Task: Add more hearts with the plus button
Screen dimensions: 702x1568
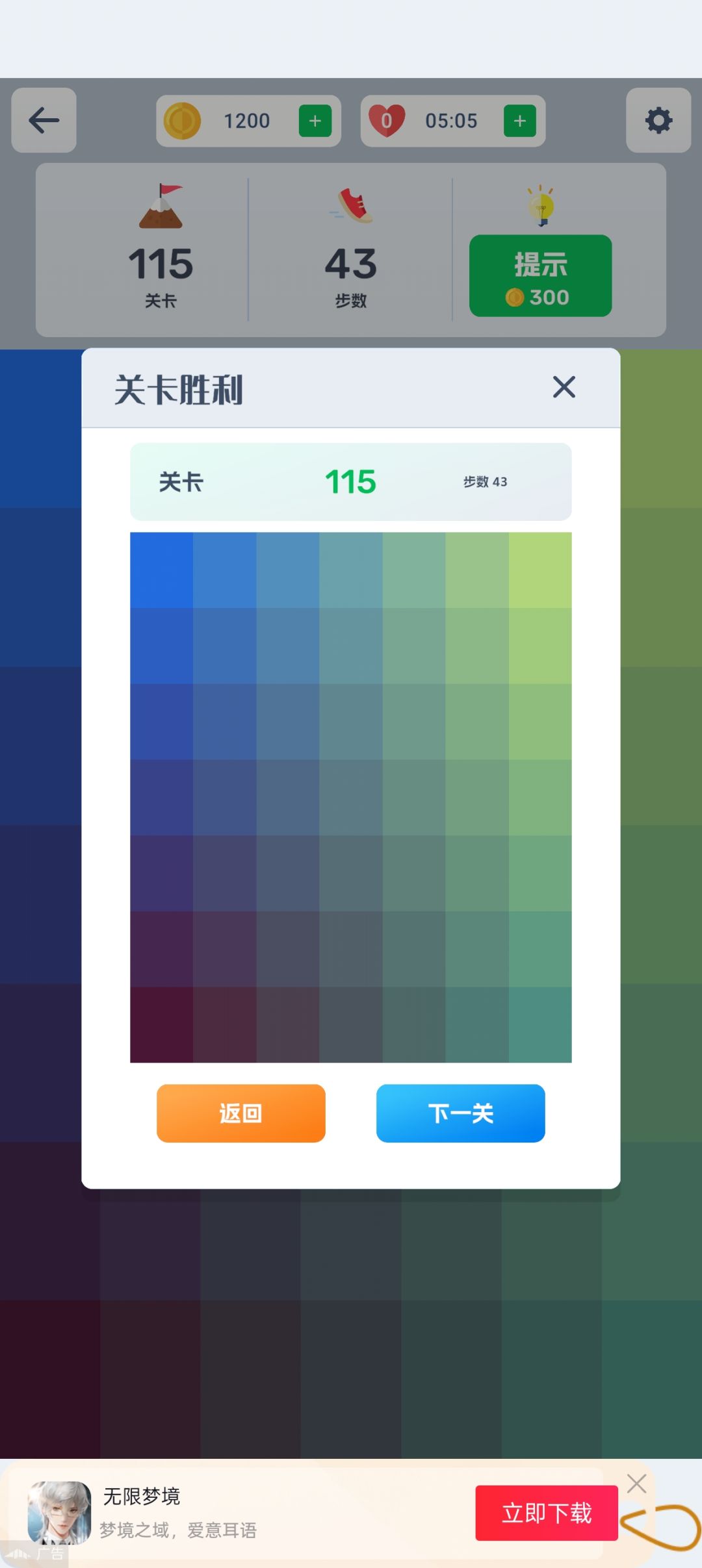Action: coord(520,121)
